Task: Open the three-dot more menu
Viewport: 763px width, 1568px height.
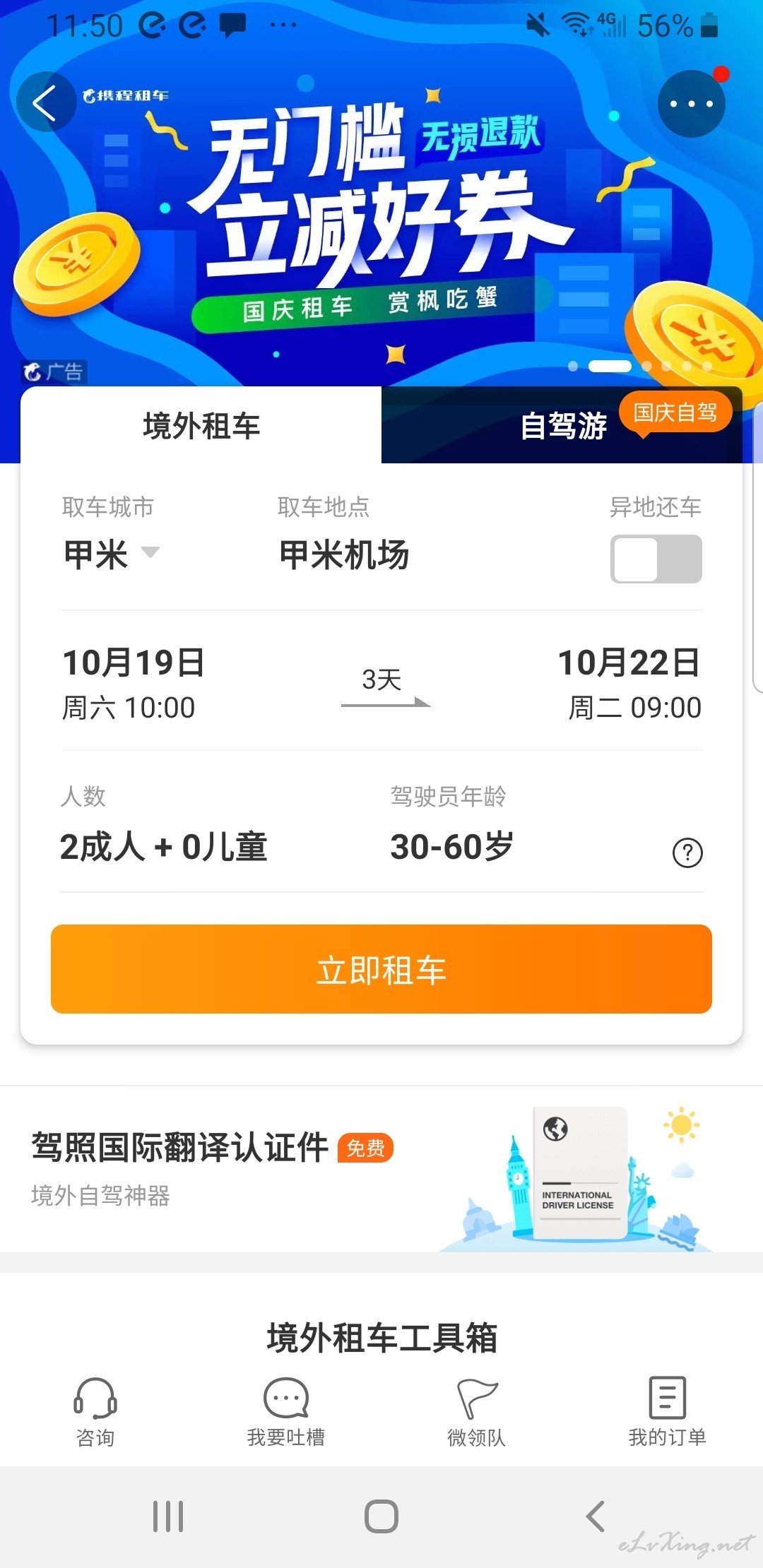Action: click(692, 104)
